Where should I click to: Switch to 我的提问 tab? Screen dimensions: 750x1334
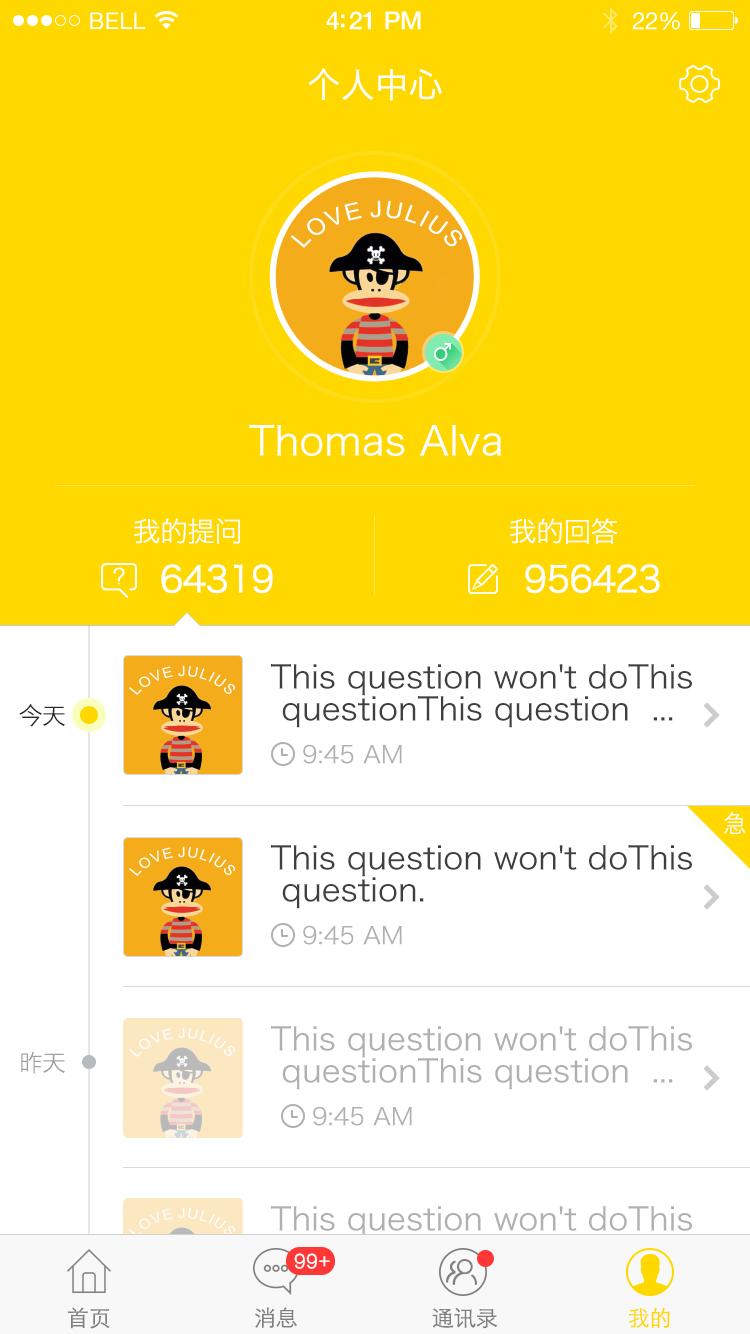188,558
